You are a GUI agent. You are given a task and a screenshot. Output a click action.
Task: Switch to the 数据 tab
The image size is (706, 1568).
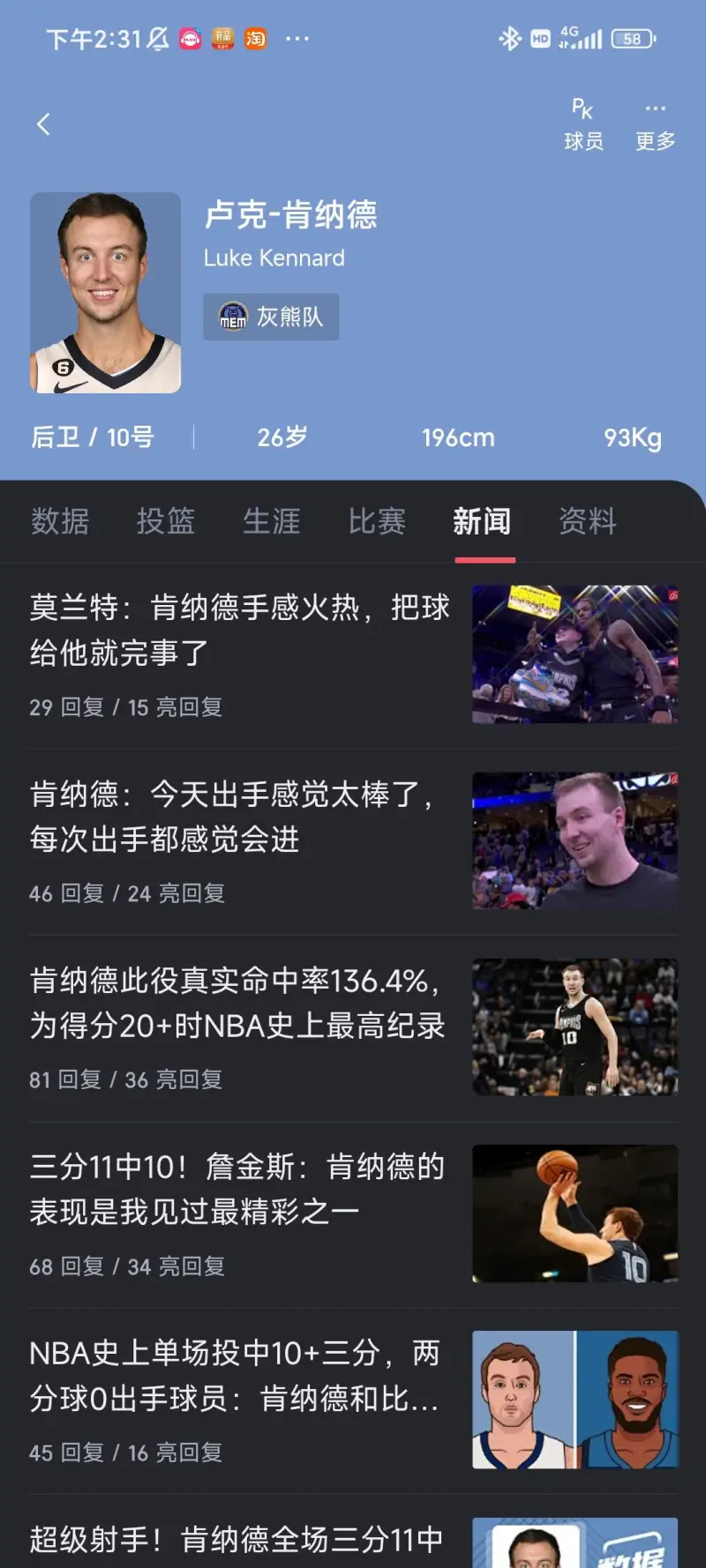[60, 521]
